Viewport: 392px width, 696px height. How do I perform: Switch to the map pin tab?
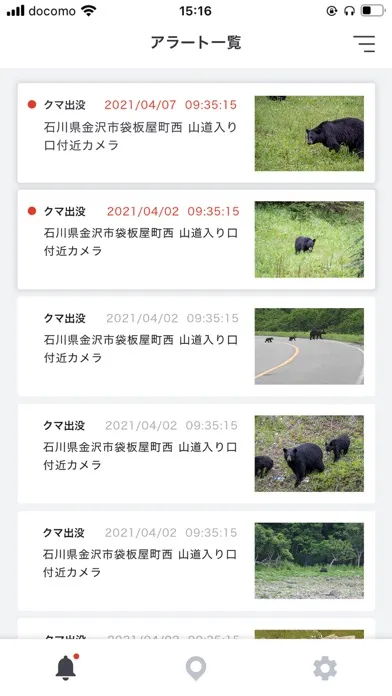point(196,668)
